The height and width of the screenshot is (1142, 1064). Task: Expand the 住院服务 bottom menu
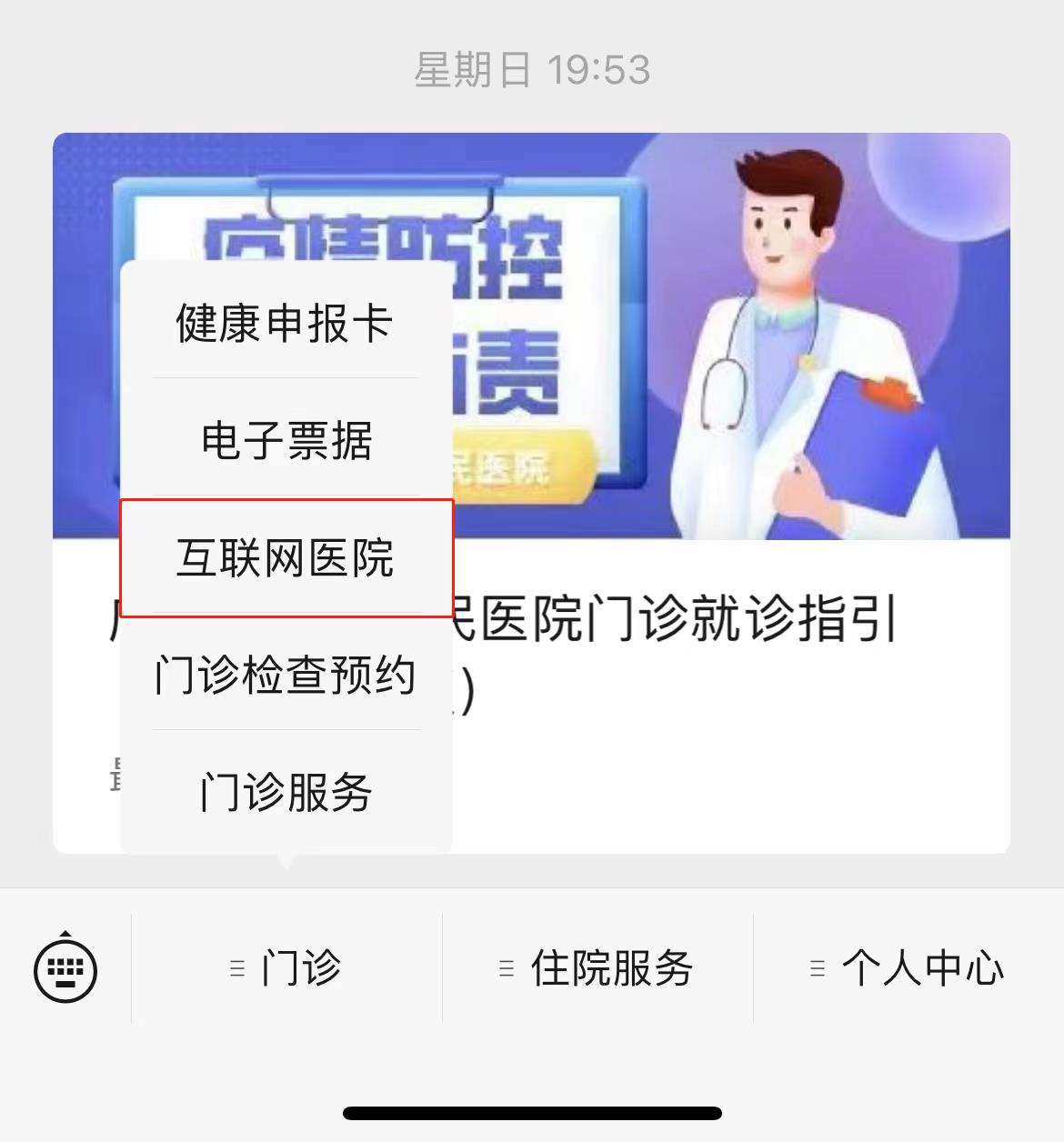tap(597, 968)
